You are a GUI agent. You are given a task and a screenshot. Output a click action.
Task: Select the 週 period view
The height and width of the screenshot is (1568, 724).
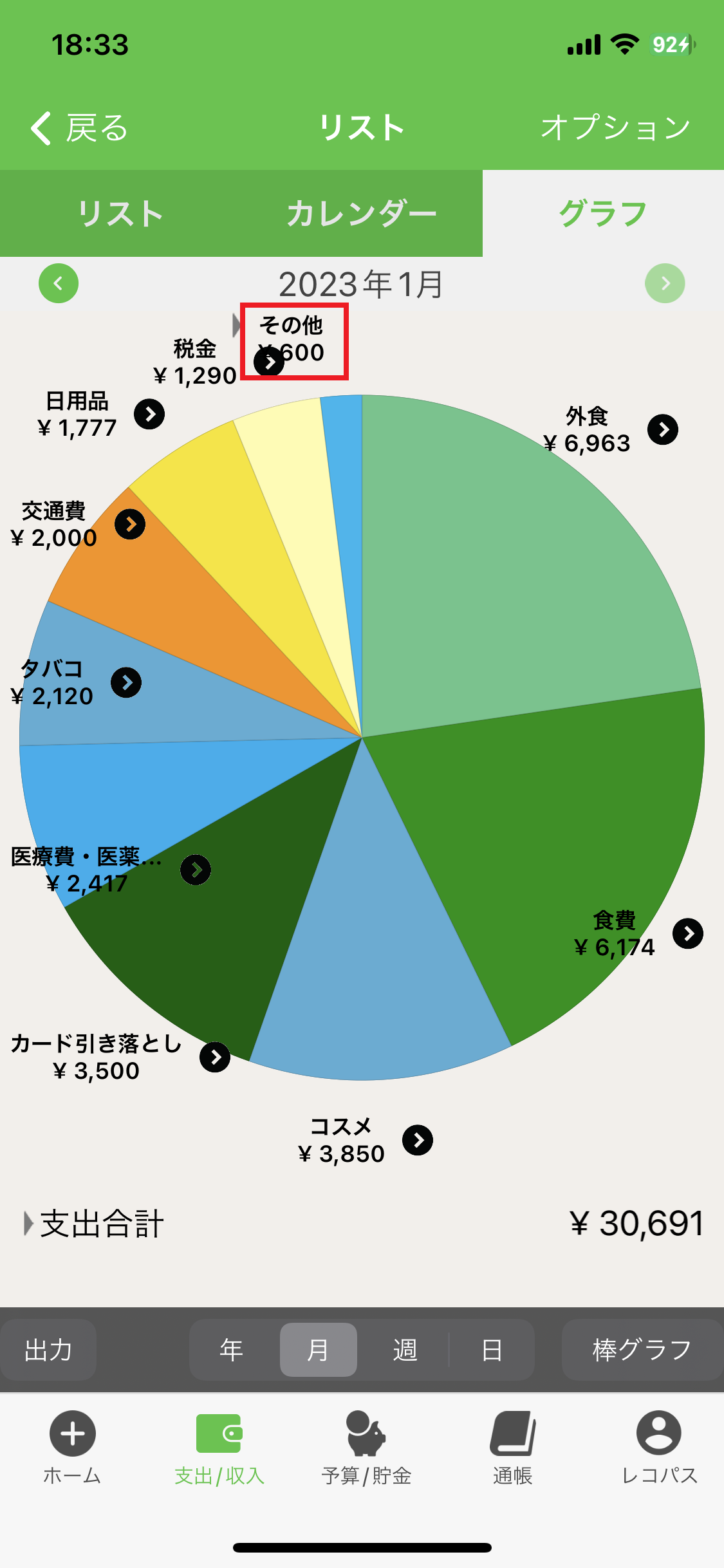tap(405, 1350)
